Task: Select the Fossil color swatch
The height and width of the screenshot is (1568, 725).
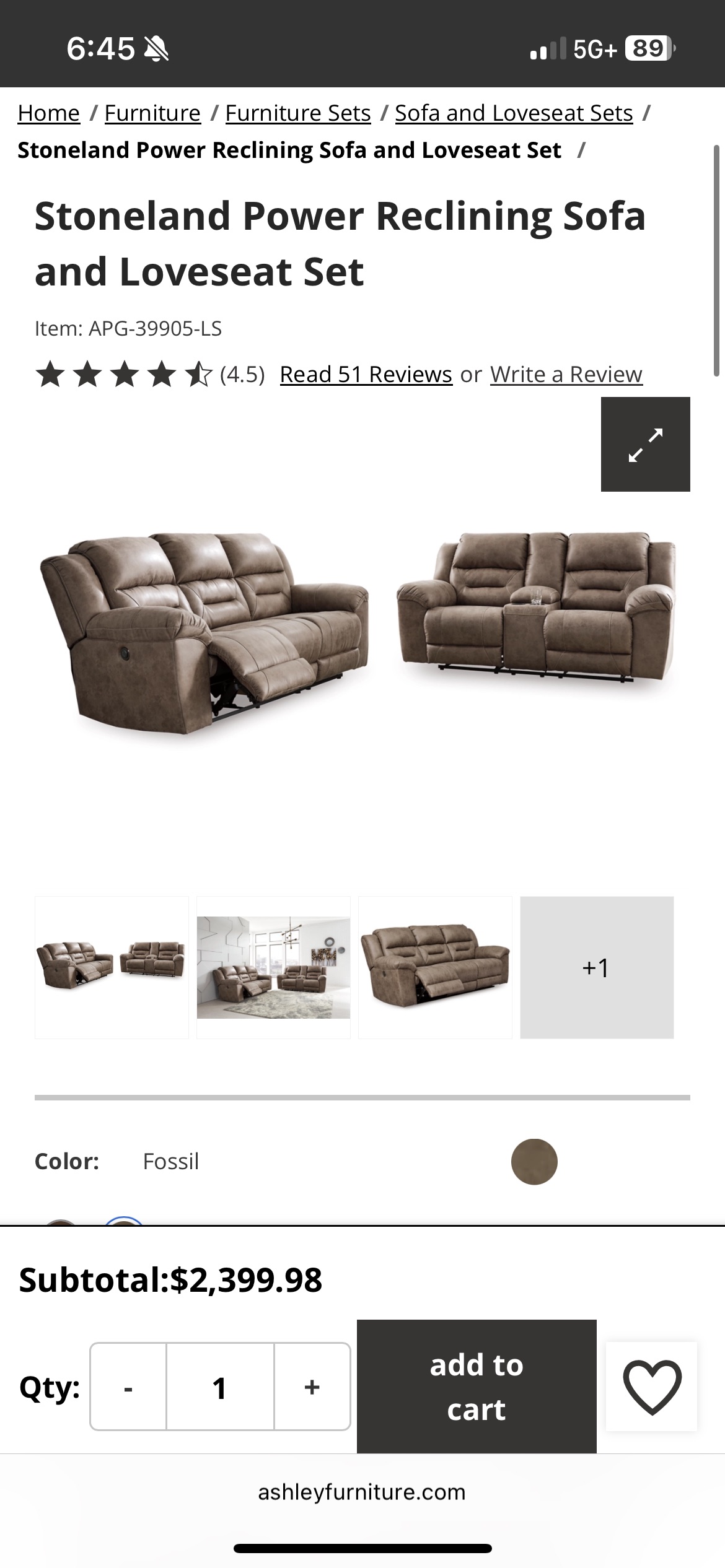Action: [x=534, y=1162]
